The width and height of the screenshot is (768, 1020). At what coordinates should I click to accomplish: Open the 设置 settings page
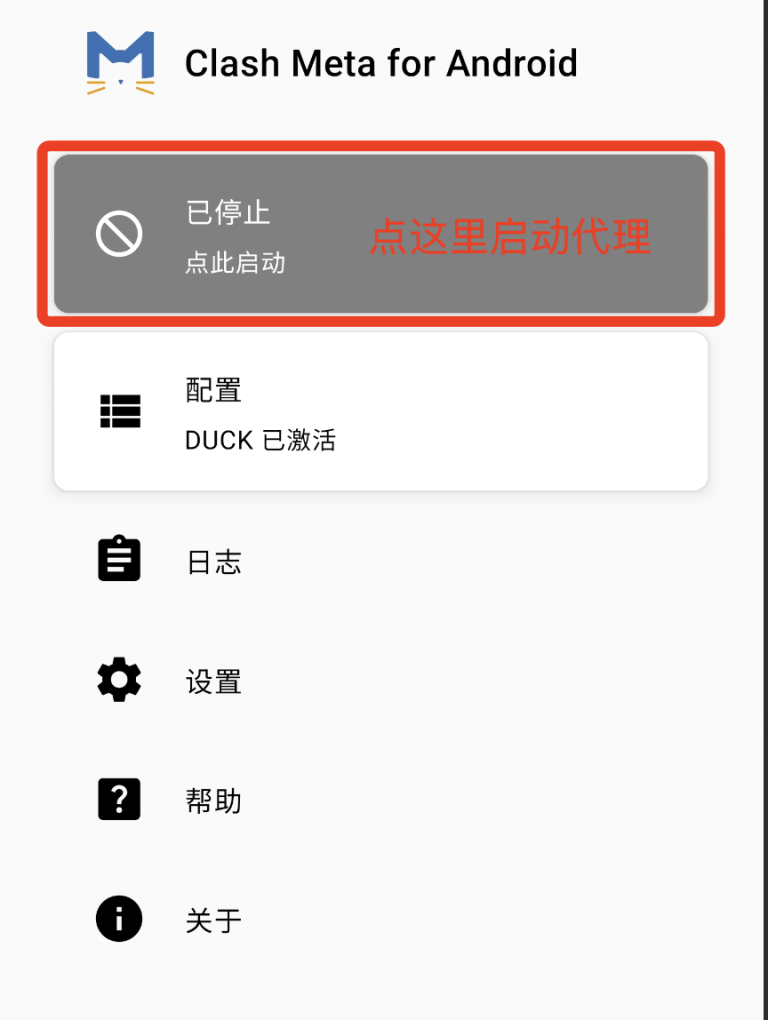pos(213,681)
